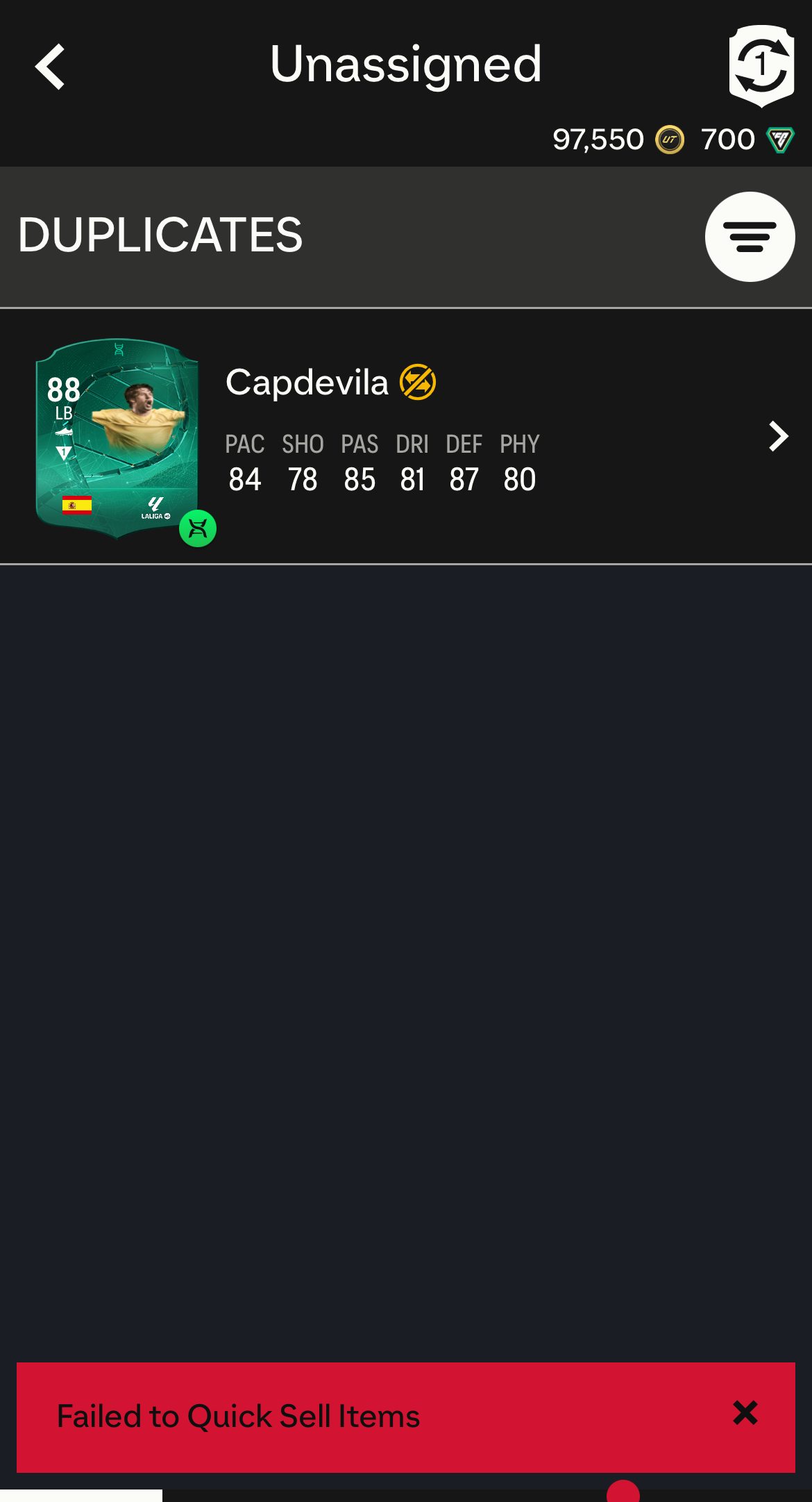This screenshot has height=1502, width=812.
Task: Dismiss the Failed to Quick Sell banner
Action: (745, 1413)
